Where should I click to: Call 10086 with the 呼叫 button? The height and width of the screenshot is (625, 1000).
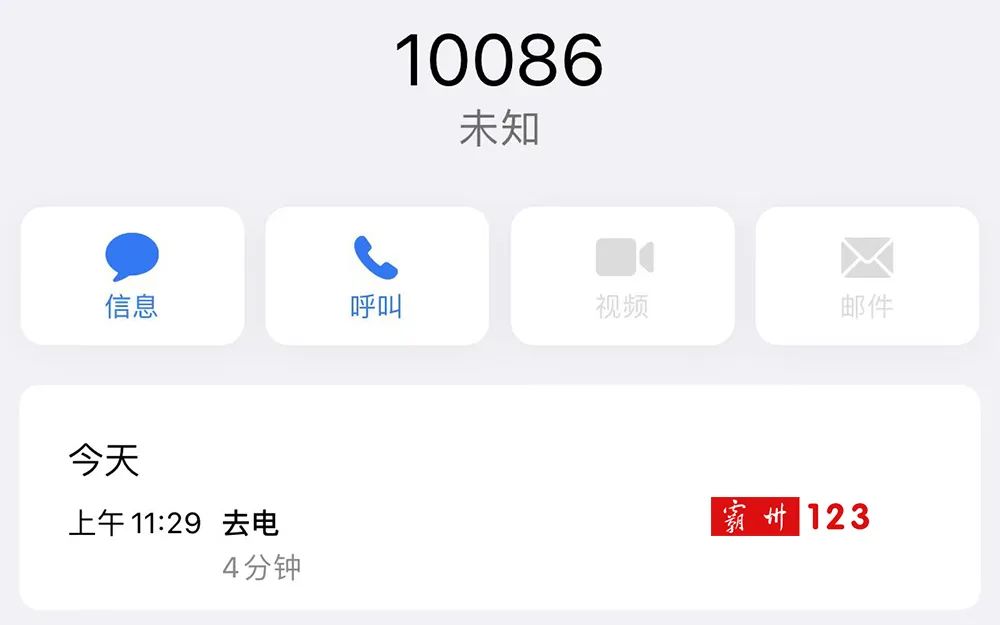(376, 275)
